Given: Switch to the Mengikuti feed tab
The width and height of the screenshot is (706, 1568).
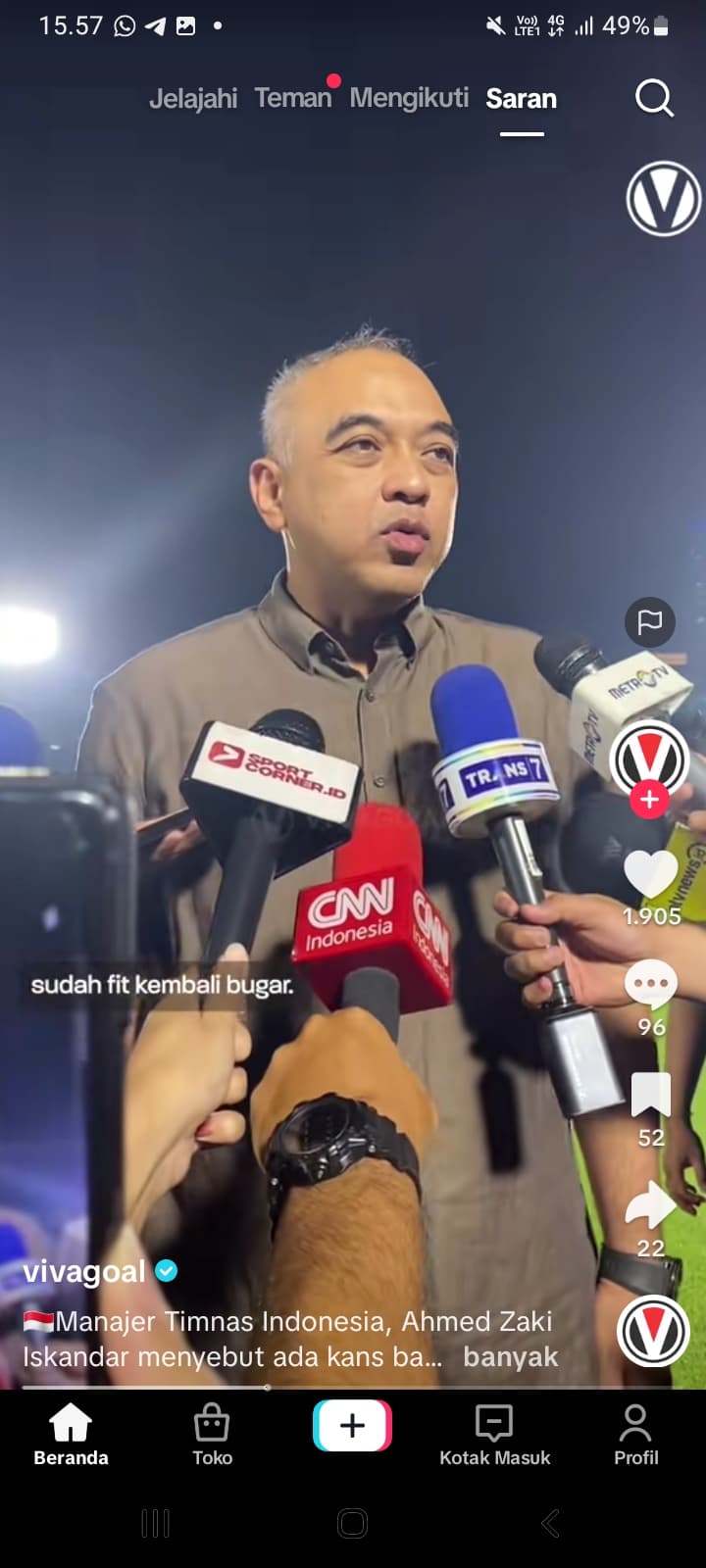Looking at the screenshot, I should tap(409, 98).
